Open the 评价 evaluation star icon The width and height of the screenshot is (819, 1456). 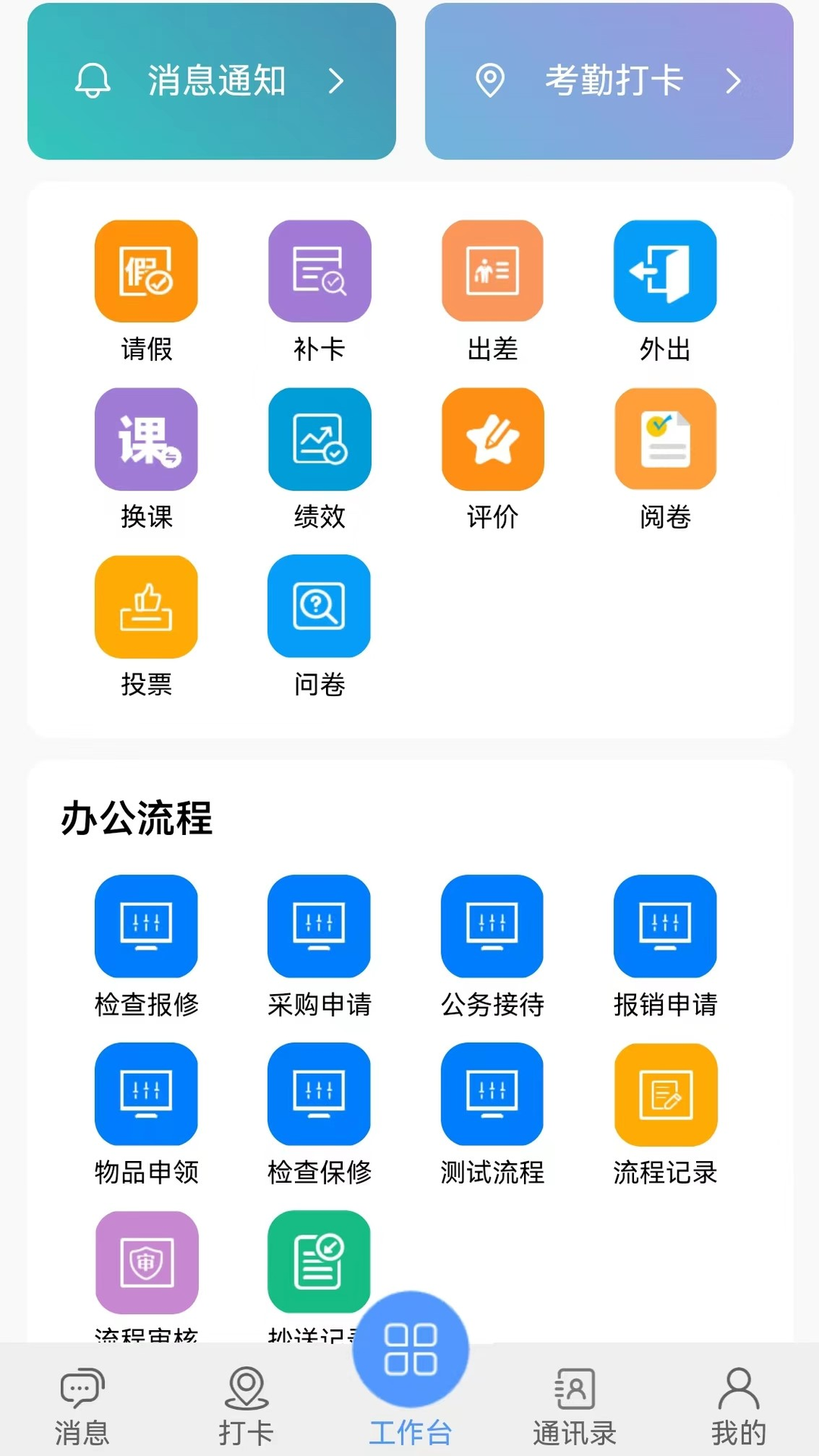pos(492,440)
